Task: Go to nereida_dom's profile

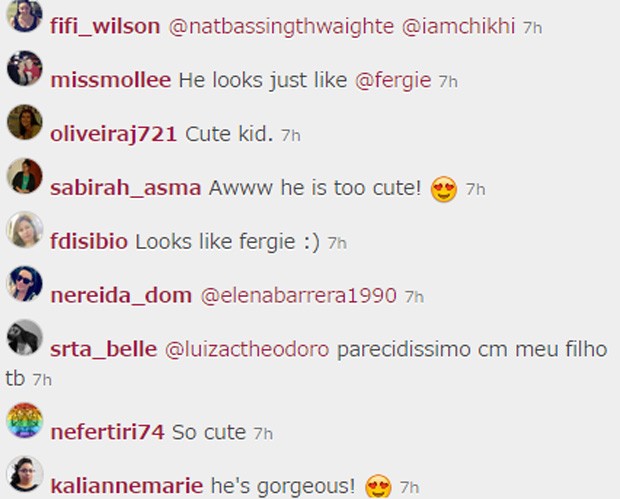Action: (121, 296)
